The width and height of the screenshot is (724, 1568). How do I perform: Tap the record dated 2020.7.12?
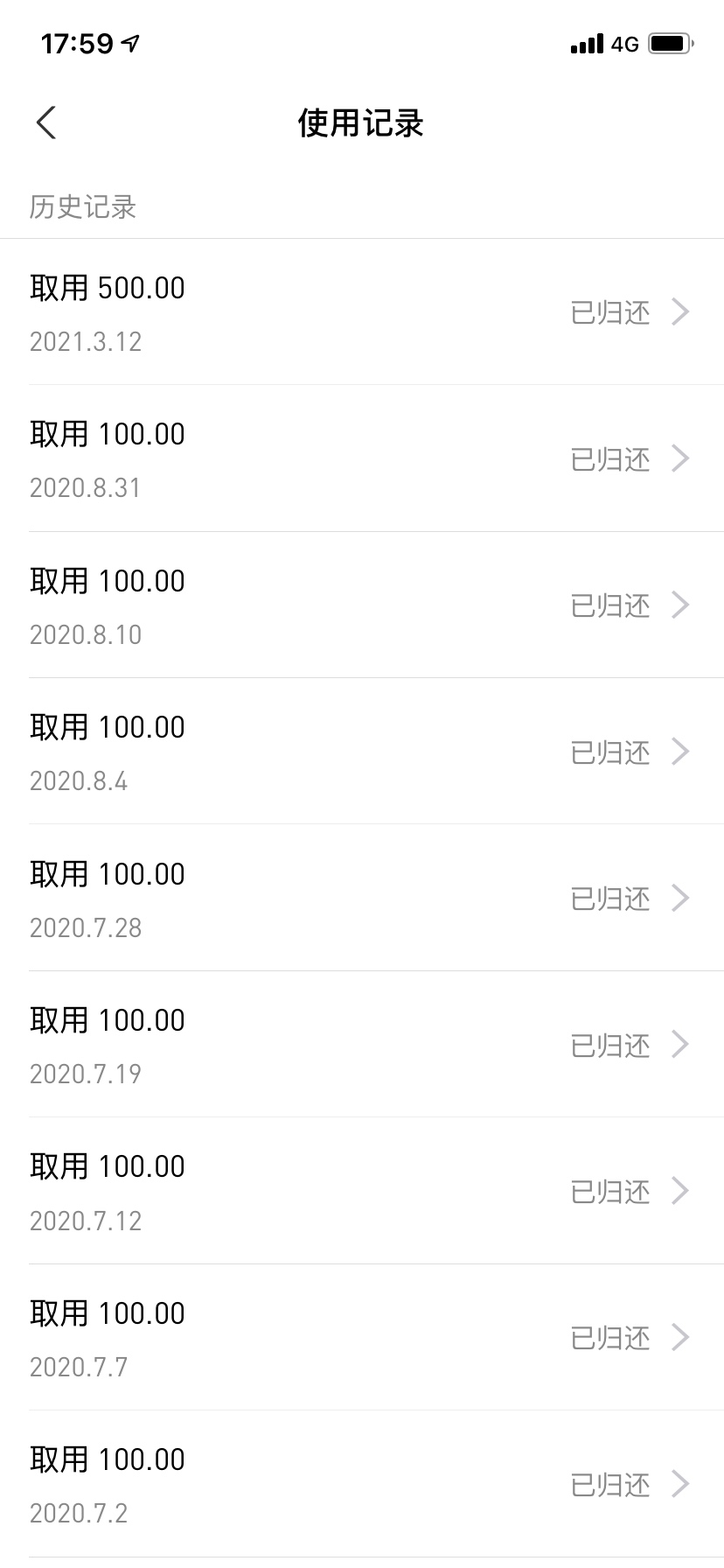[x=362, y=1191]
